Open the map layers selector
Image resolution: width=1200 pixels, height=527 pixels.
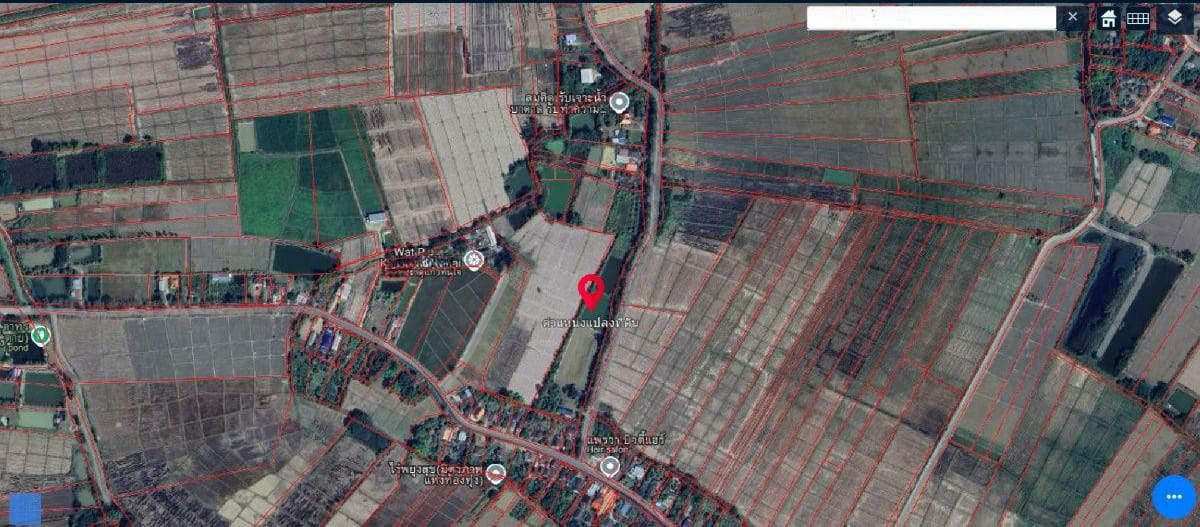pyautogui.click(x=1174, y=18)
